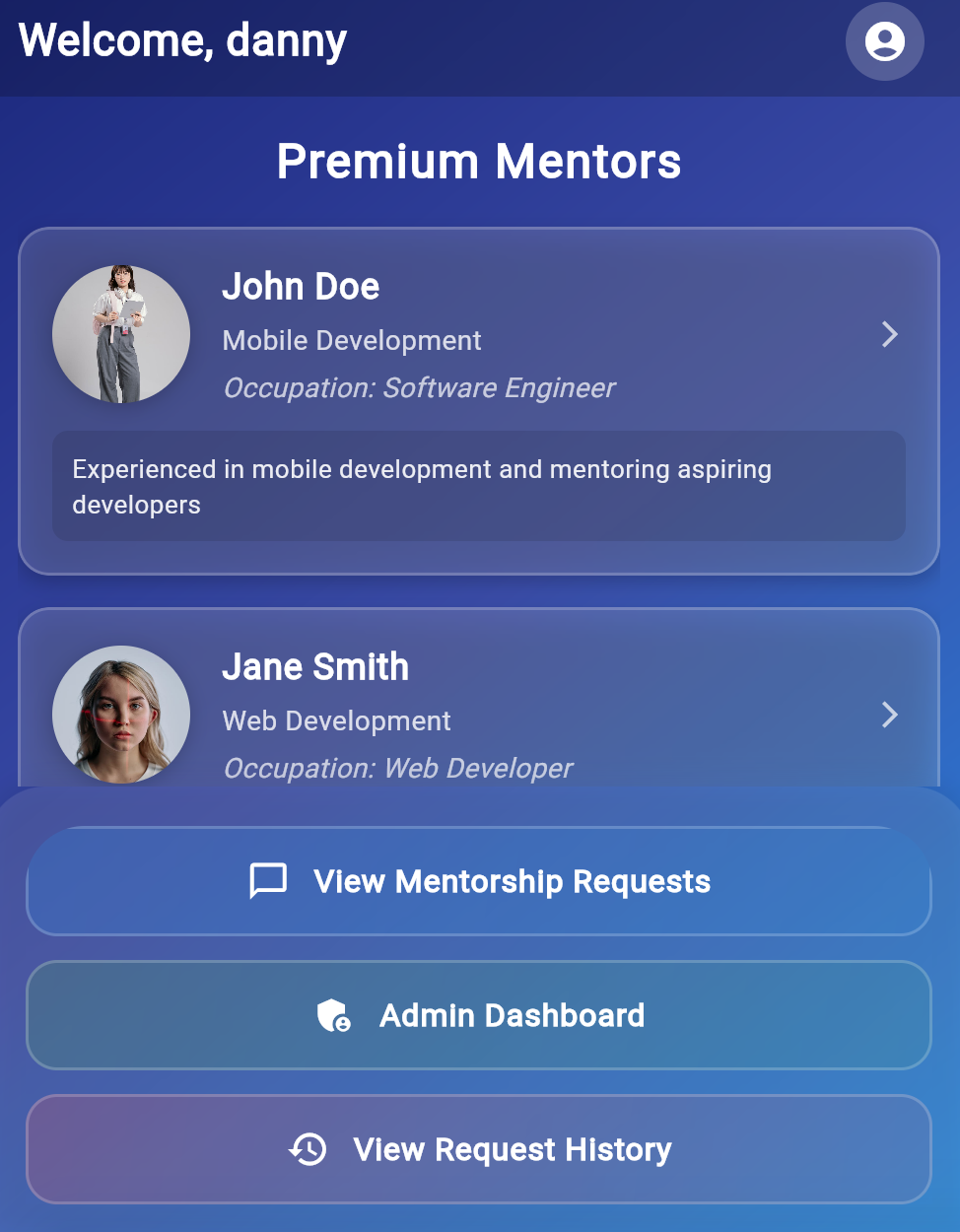
Task: Open the Admin Dashboard
Action: coord(479,1015)
